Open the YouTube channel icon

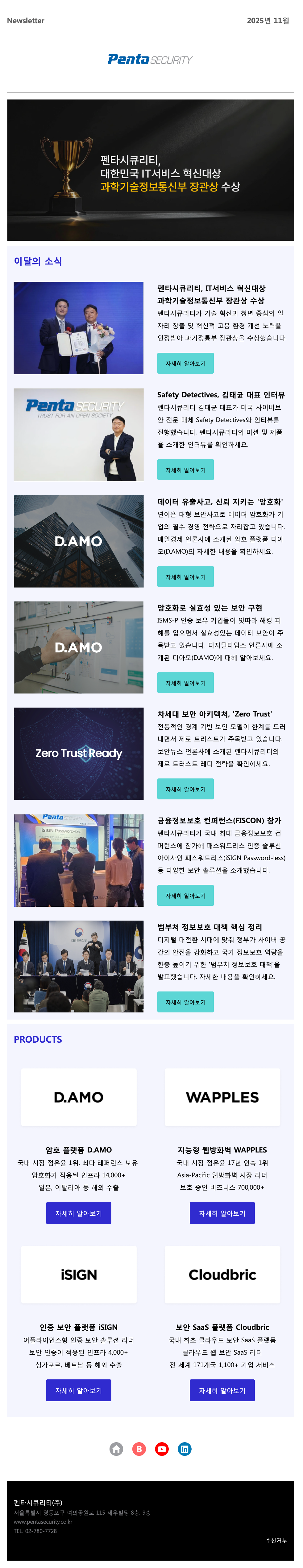pyautogui.click(x=162, y=1449)
